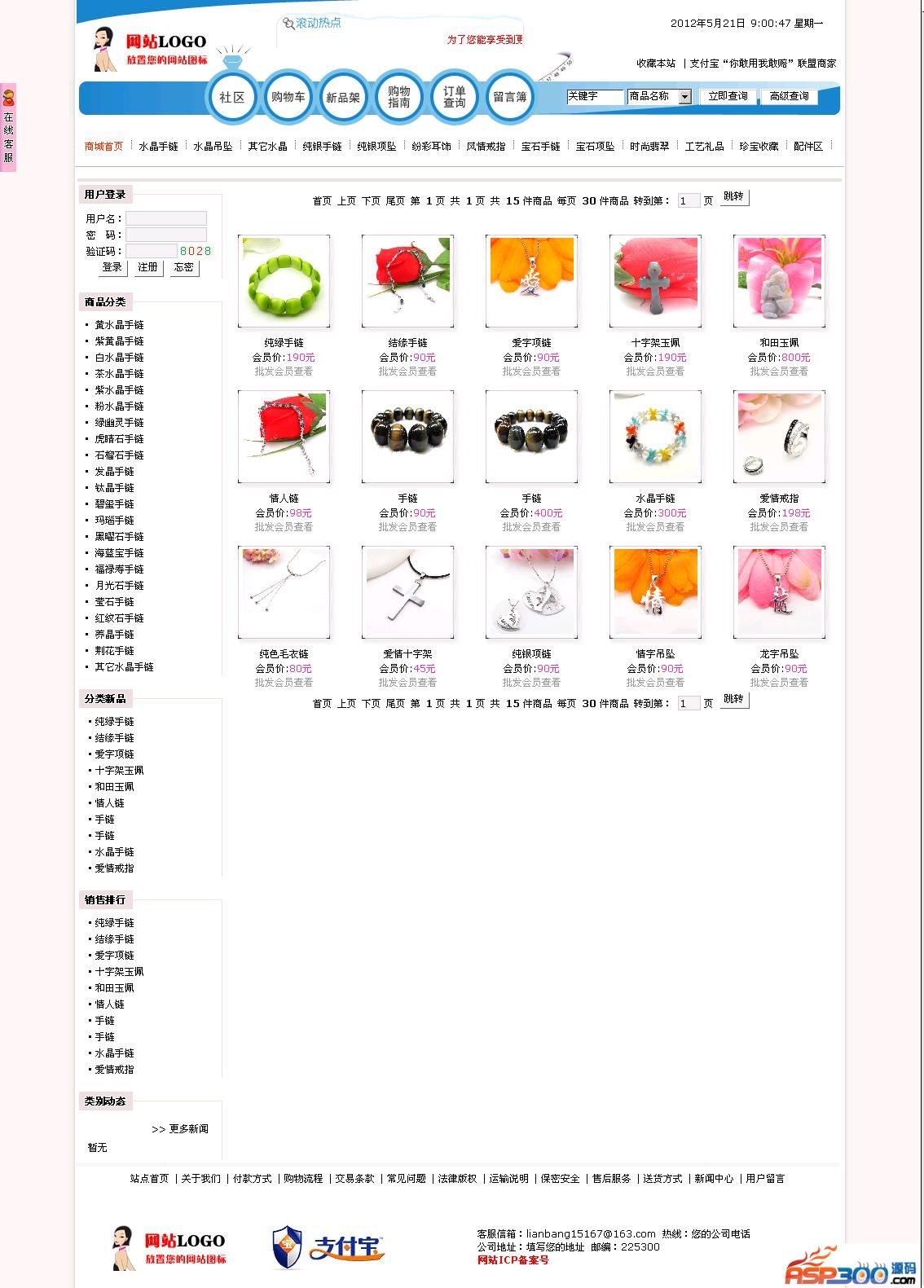Screen dimensions: 924x1288
Task: Open the 社区 community circle button
Action: point(232,97)
